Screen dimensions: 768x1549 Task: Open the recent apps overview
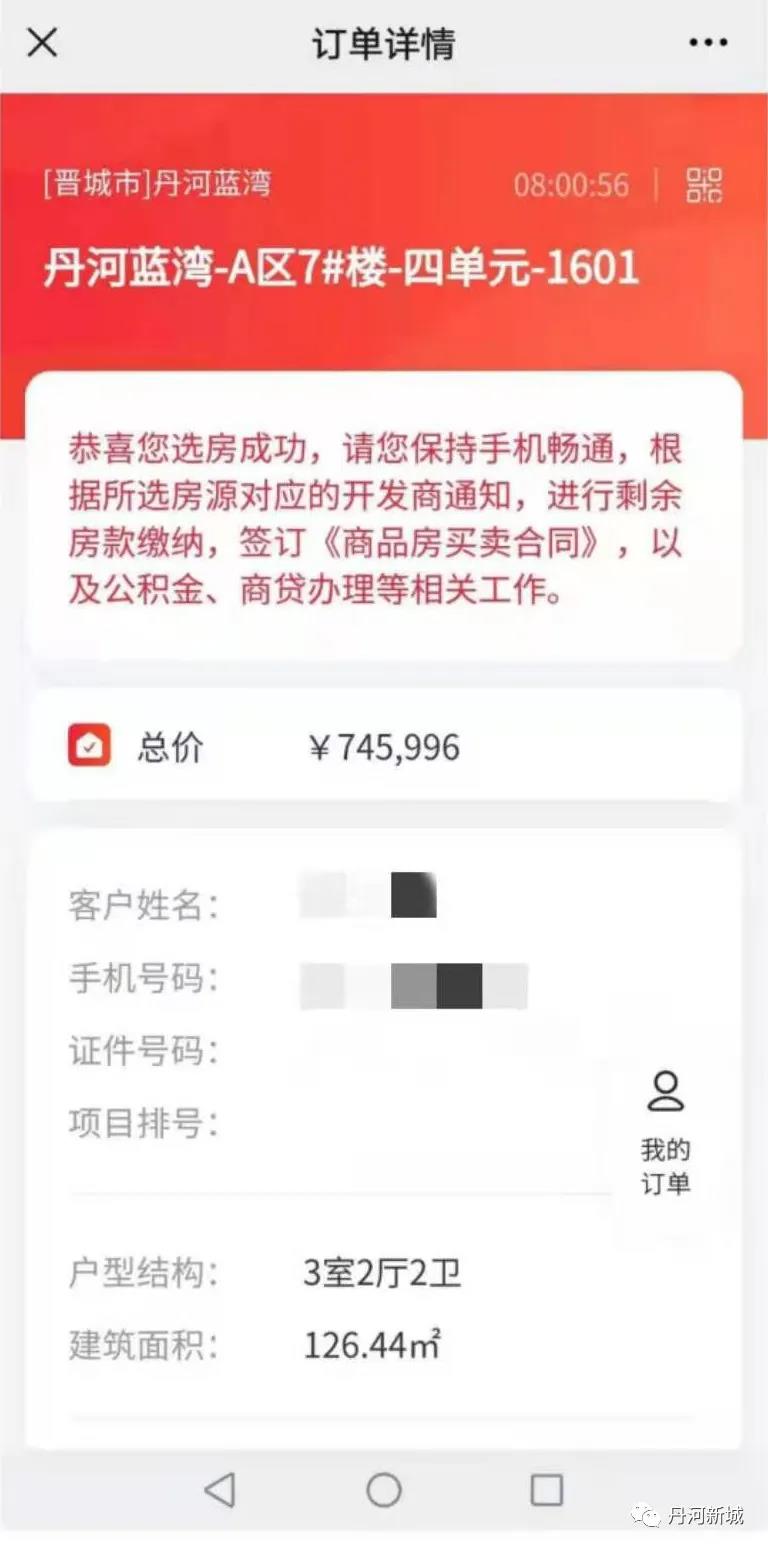[546, 1490]
